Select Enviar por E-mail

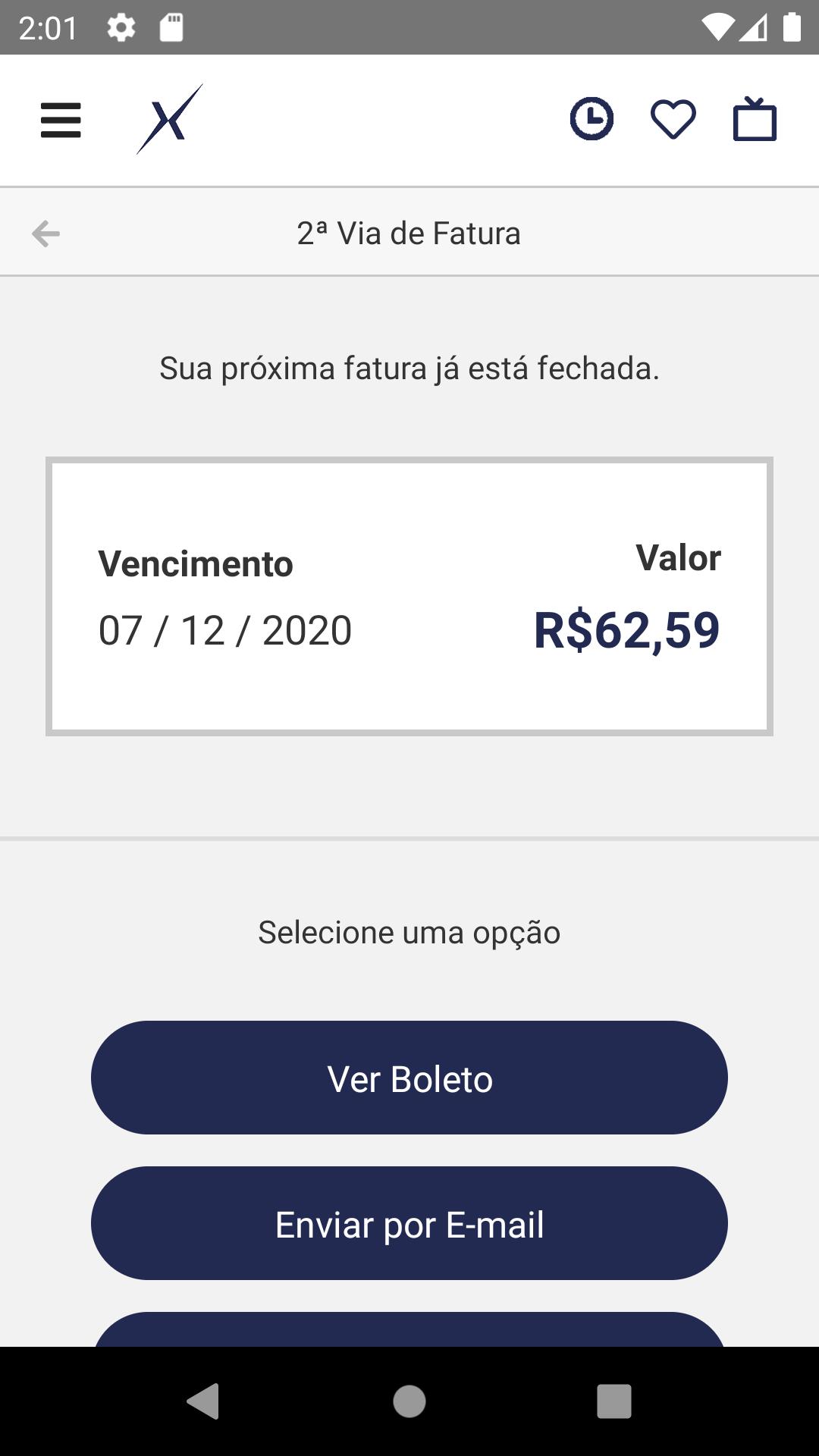pyautogui.click(x=409, y=1223)
